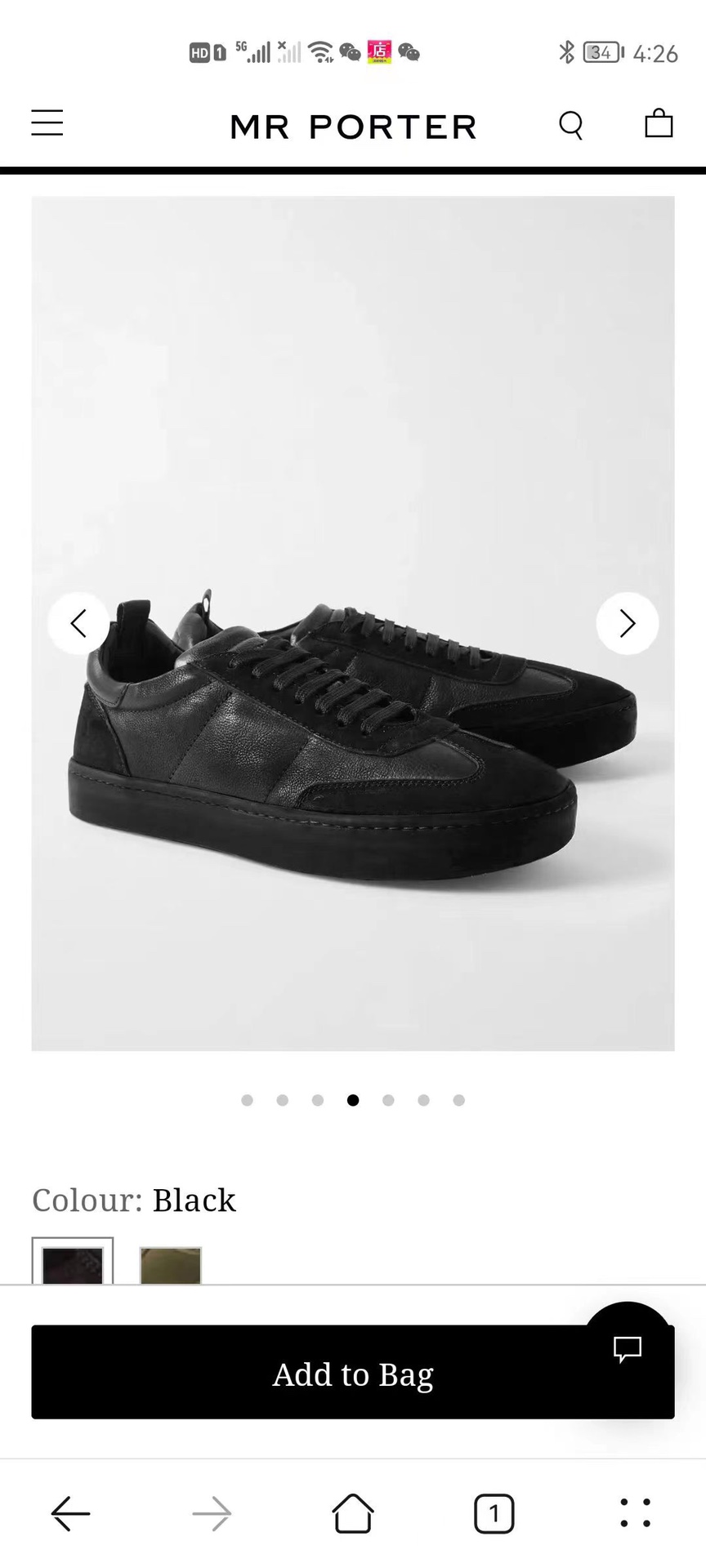Go to the browser home page
This screenshot has width=706, height=1568.
(353, 1514)
